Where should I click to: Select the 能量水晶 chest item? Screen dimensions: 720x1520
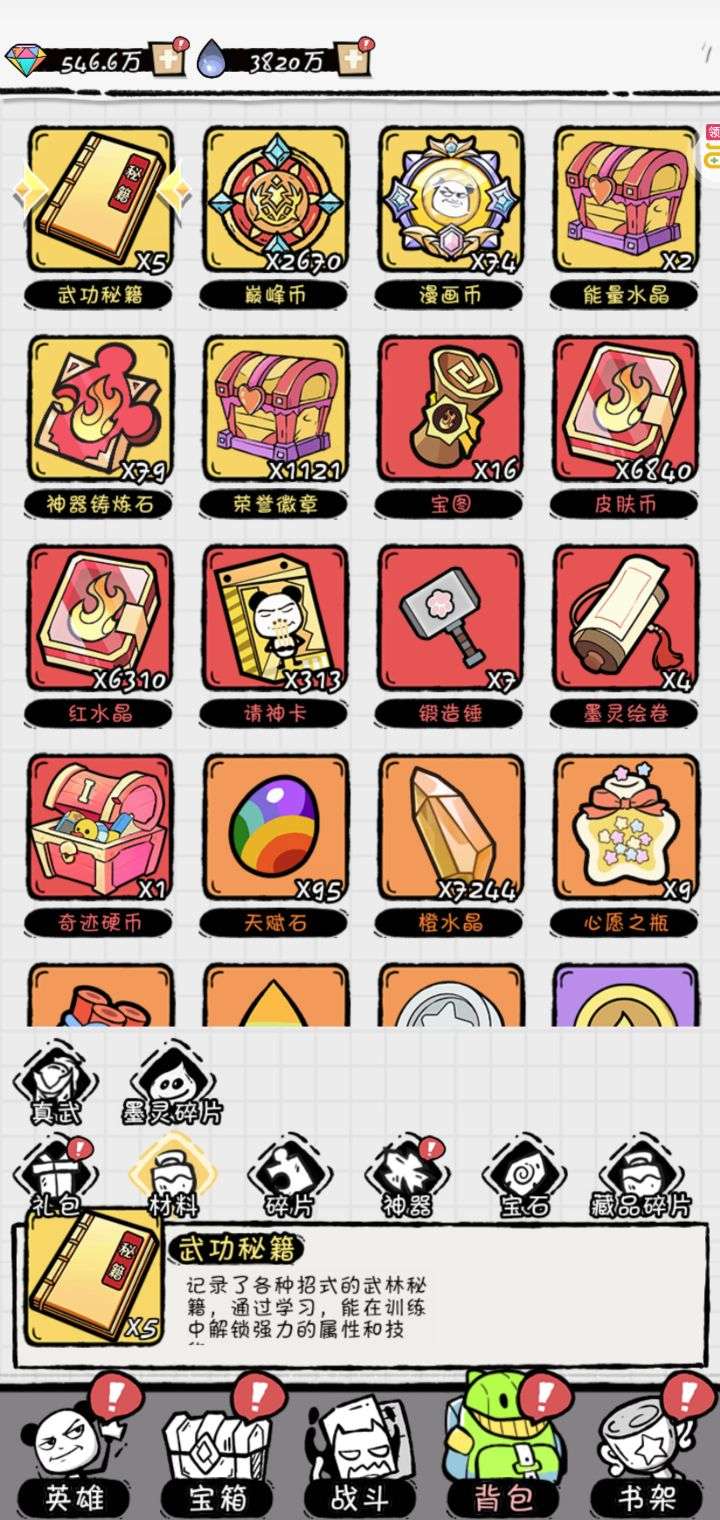[626, 200]
